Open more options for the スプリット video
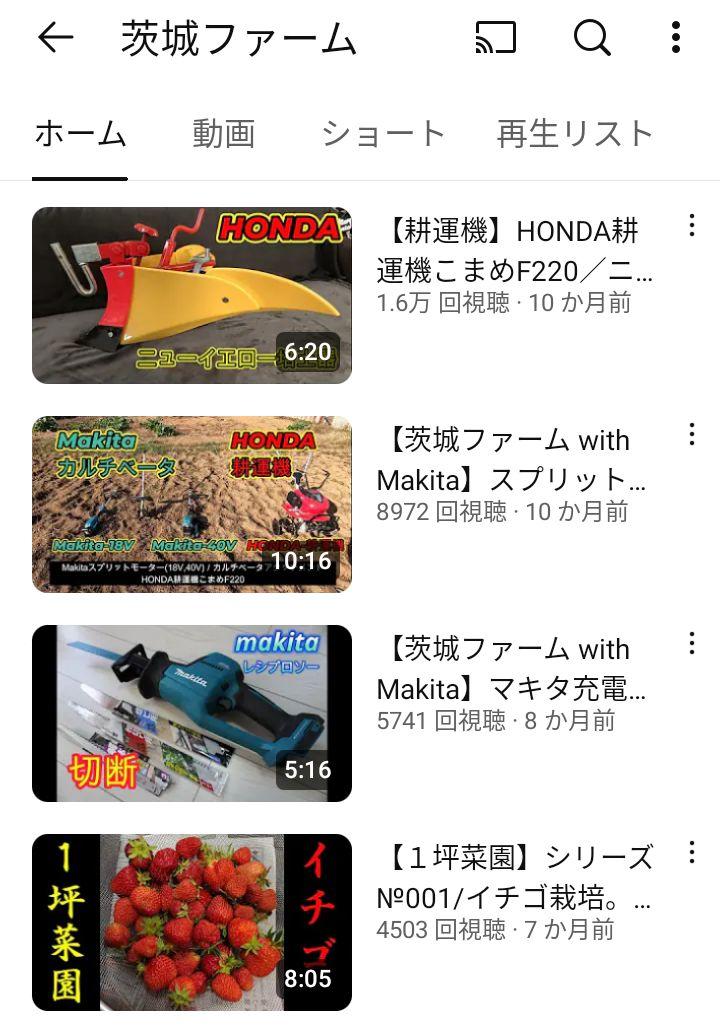 (691, 434)
